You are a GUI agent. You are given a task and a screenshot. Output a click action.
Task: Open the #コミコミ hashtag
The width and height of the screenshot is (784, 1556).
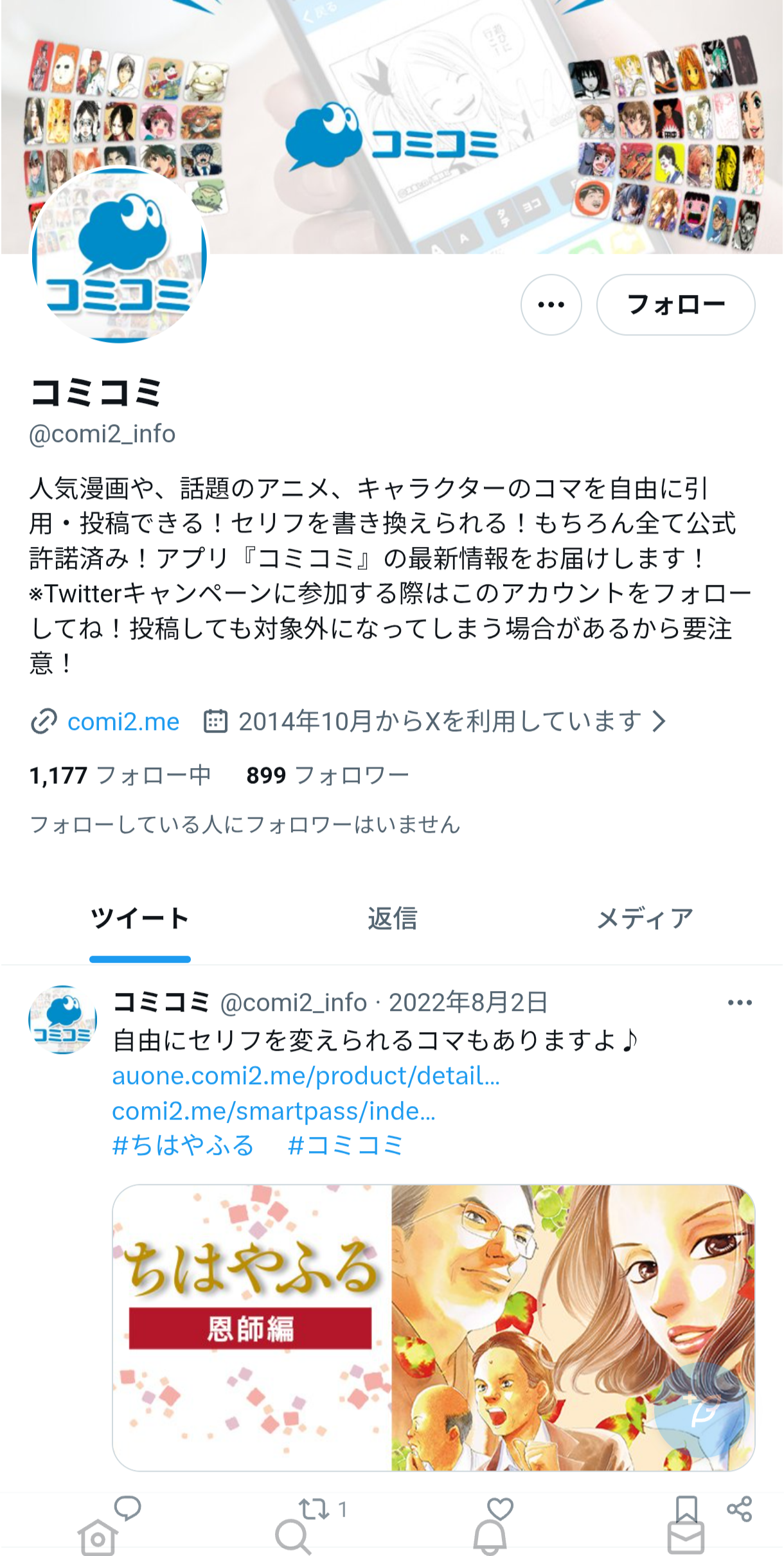pyautogui.click(x=345, y=1145)
